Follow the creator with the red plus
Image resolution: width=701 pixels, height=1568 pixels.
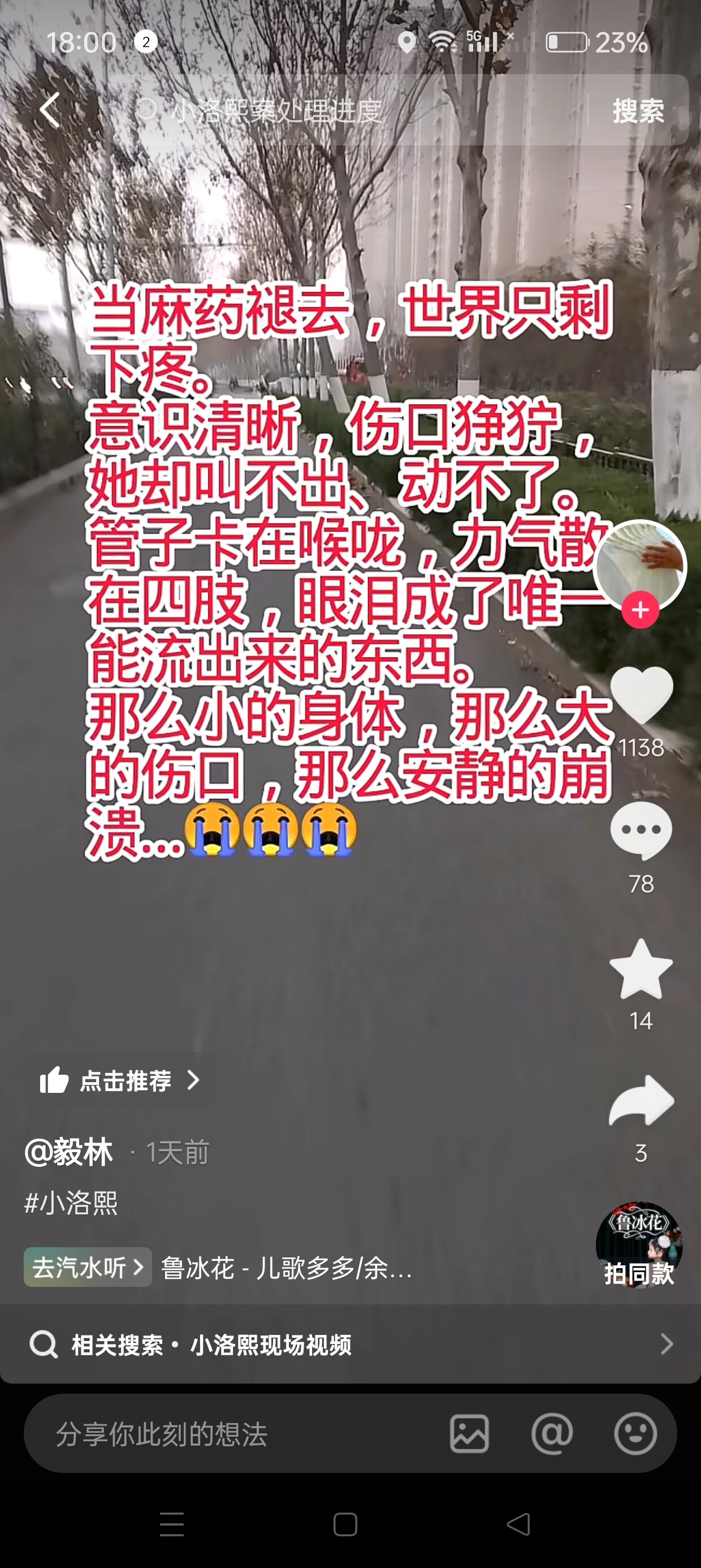(640, 610)
